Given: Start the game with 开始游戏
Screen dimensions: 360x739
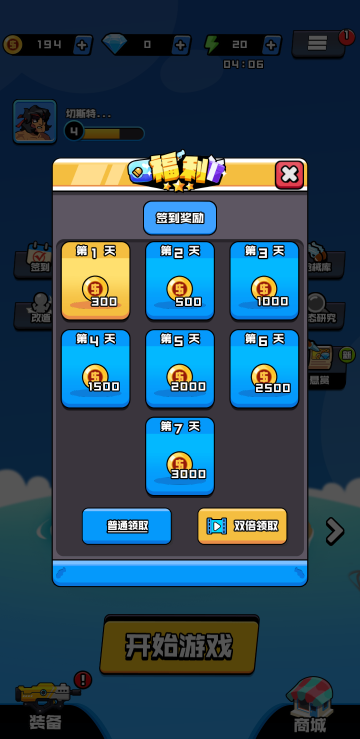Looking at the screenshot, I should pyautogui.click(x=180, y=646).
